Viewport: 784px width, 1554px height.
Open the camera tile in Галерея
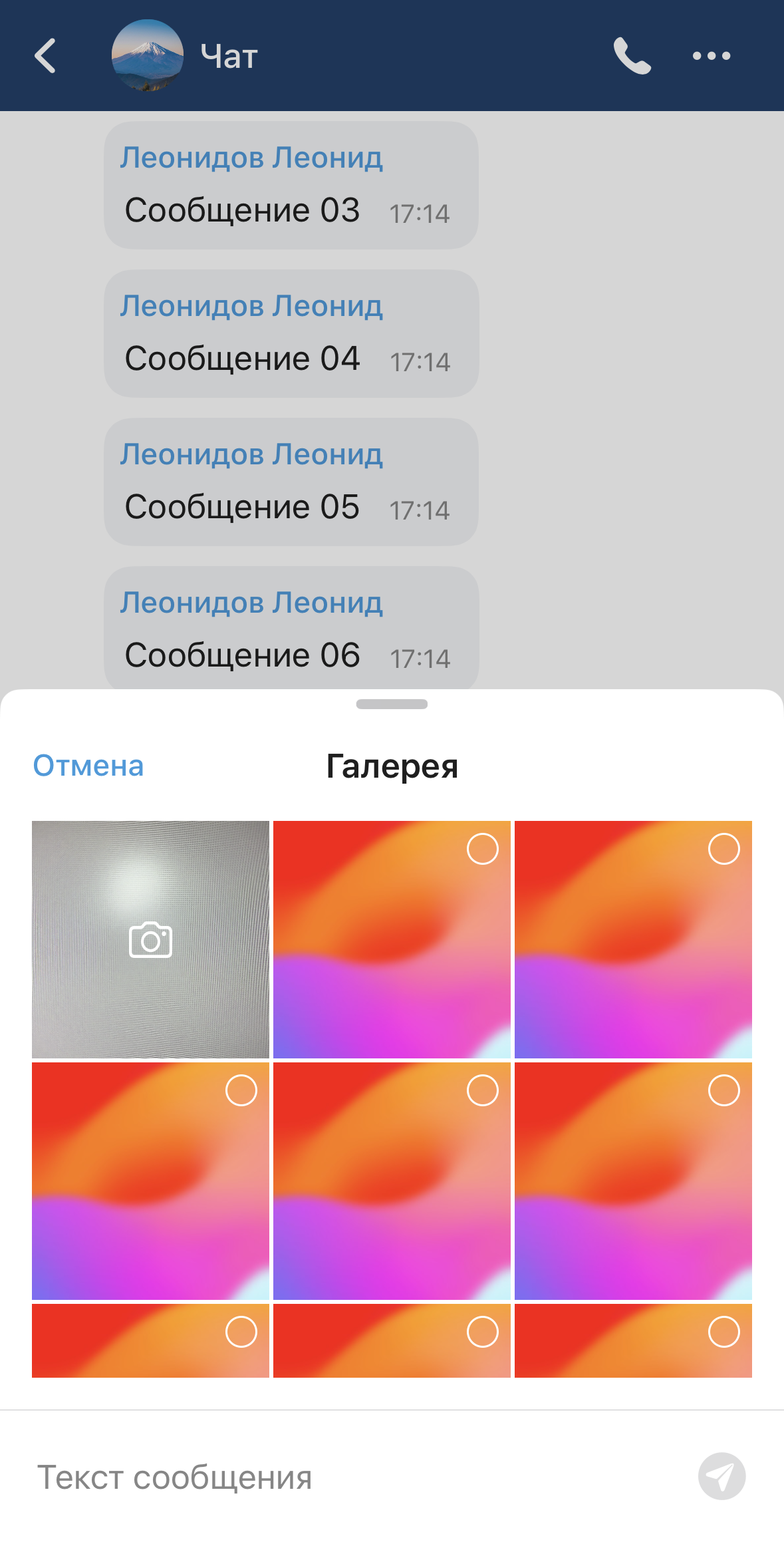click(x=151, y=939)
